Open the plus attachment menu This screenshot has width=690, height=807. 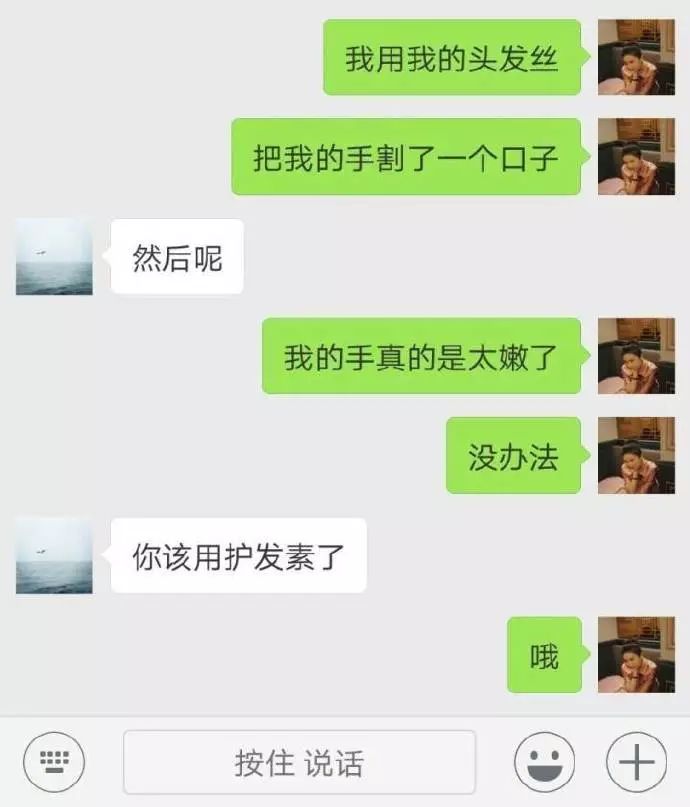click(636, 762)
